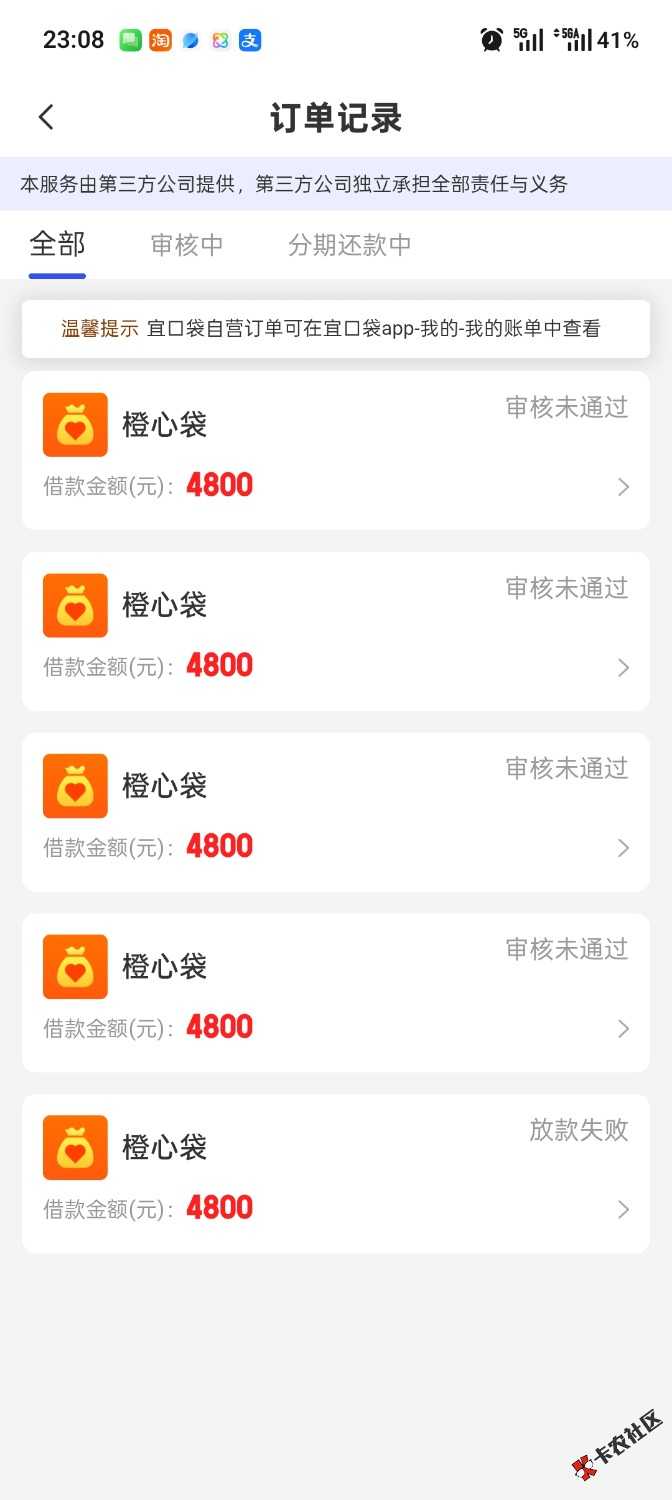Screen dimensions: 672x1500
Task: Switch to the 全部 tab
Action: click(57, 244)
